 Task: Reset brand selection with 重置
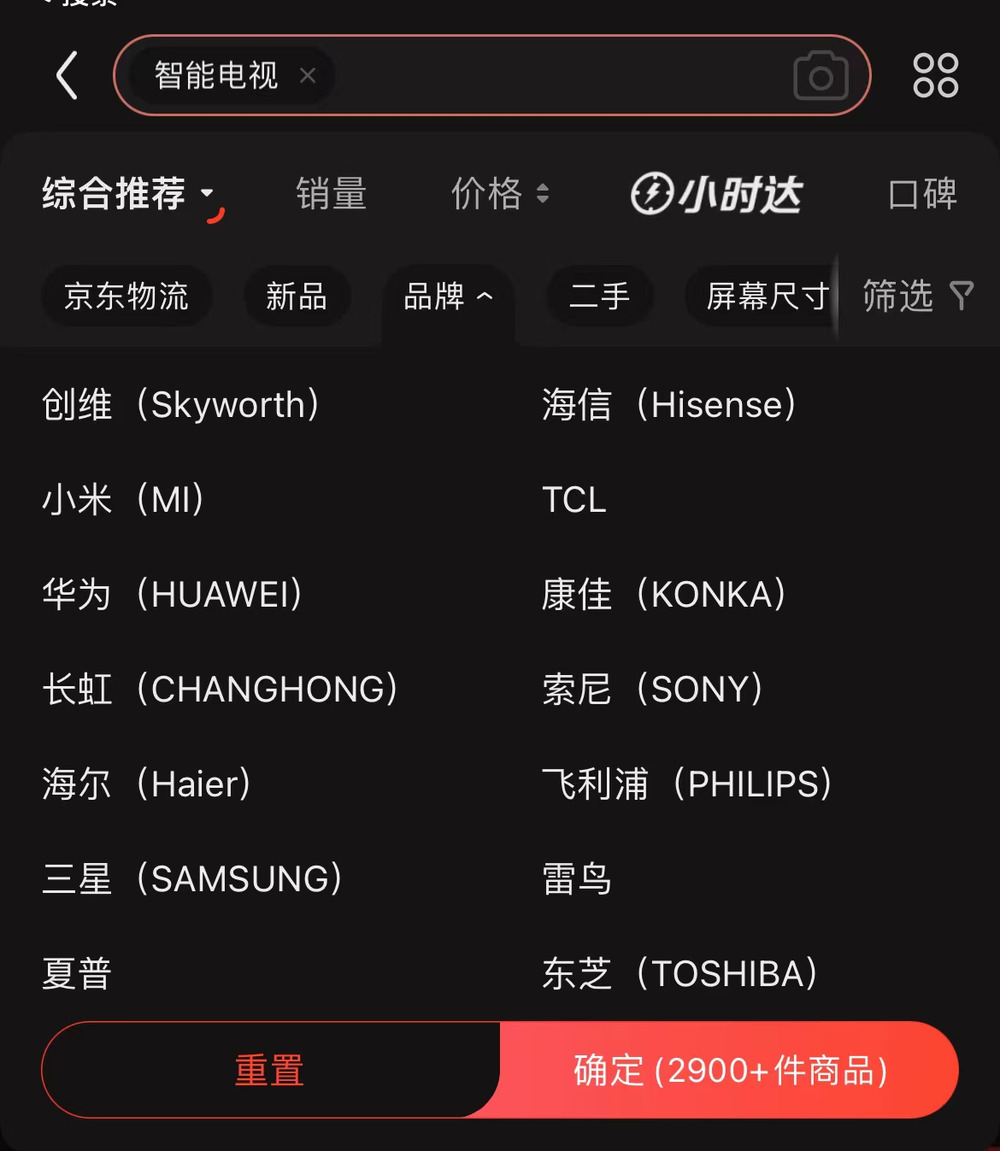[x=269, y=1070]
